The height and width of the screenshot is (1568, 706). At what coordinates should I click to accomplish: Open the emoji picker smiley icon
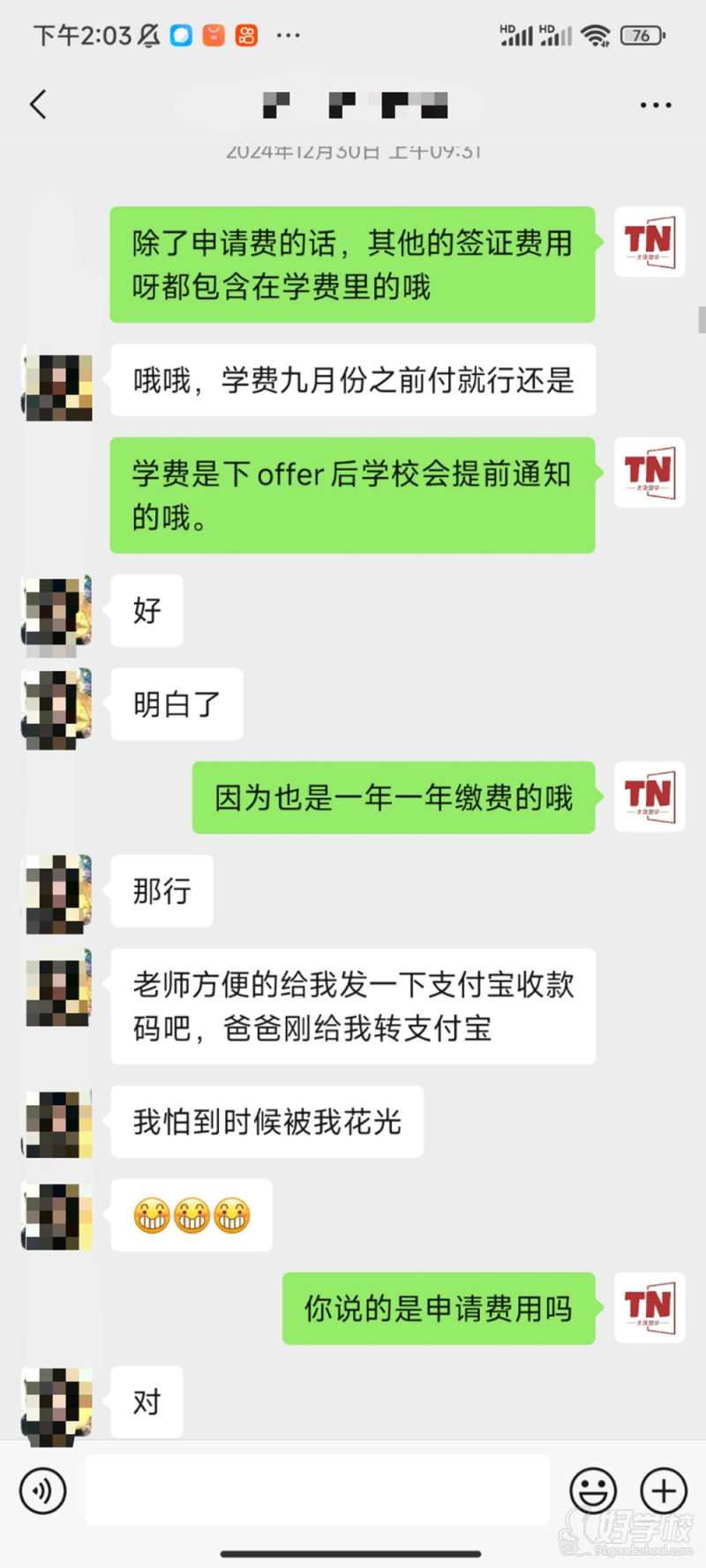593,1490
